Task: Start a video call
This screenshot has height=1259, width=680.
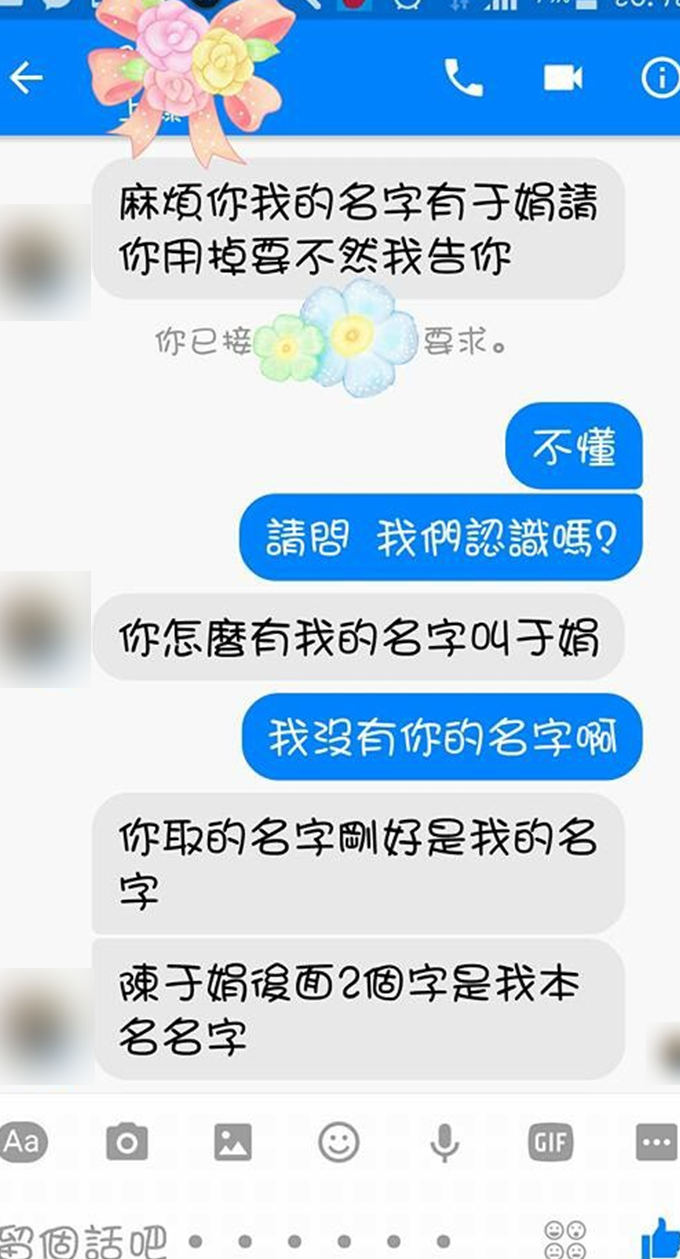Action: click(563, 78)
